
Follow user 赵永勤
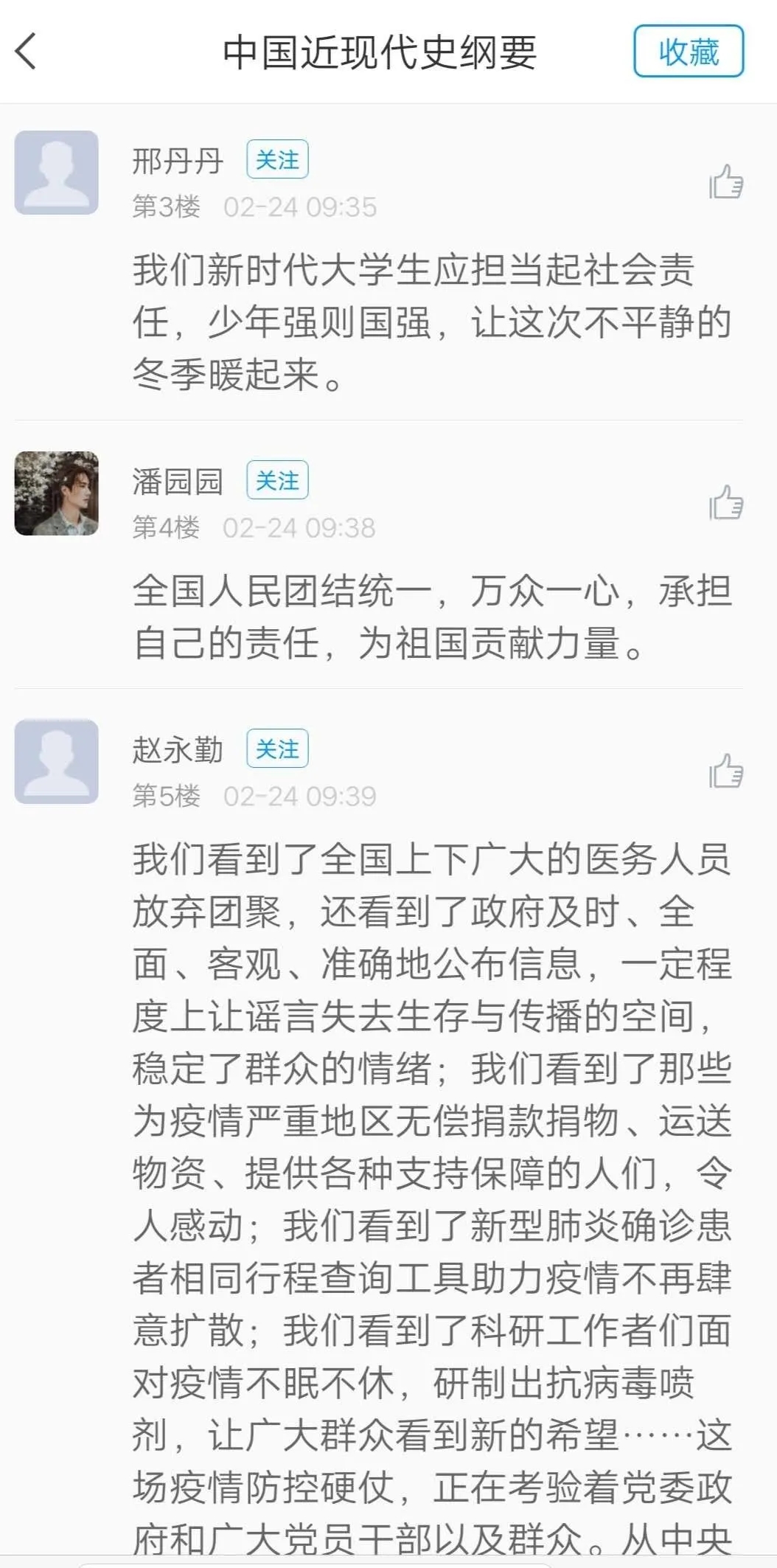[x=277, y=749]
